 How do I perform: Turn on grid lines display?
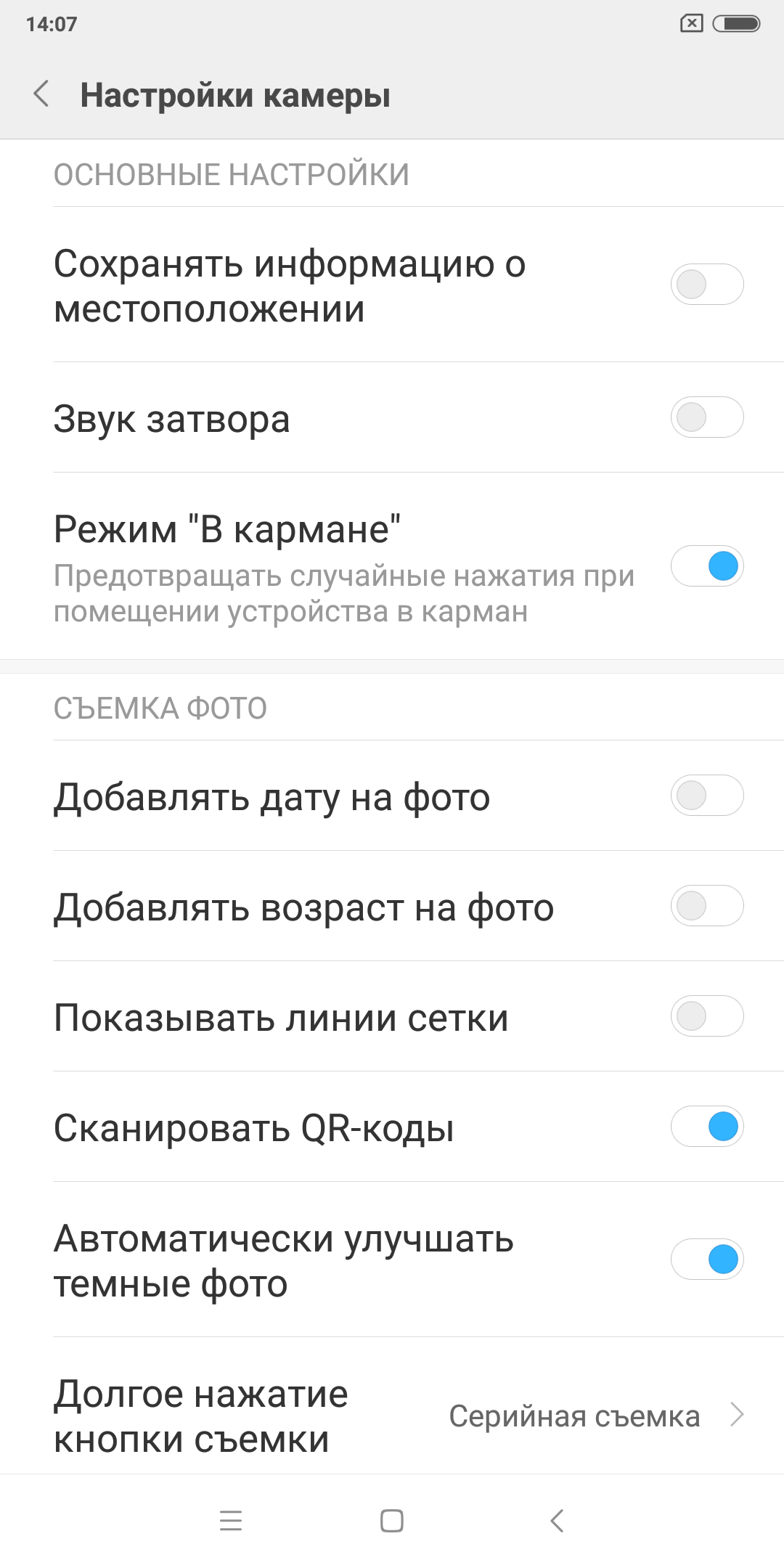click(707, 1016)
